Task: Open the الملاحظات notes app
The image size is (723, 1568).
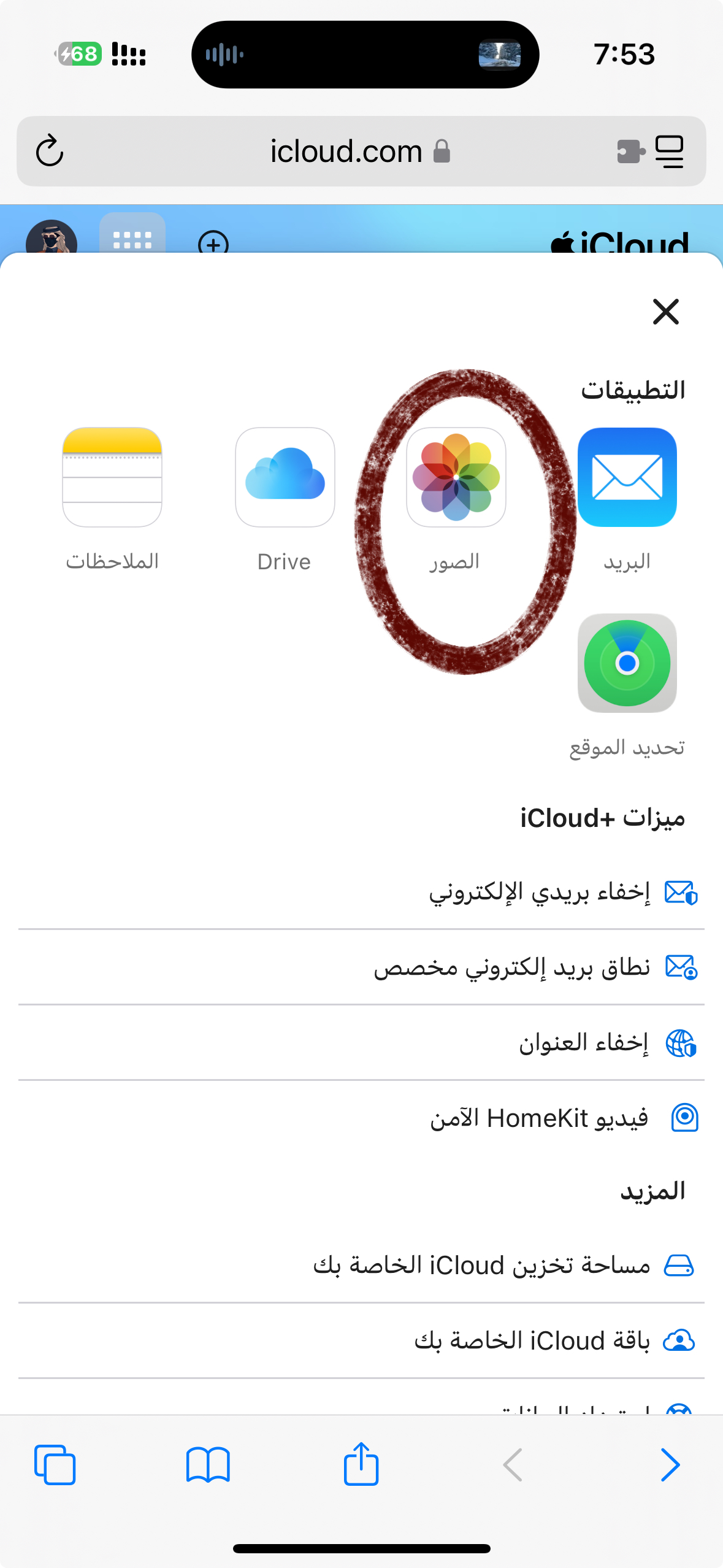Action: click(112, 477)
